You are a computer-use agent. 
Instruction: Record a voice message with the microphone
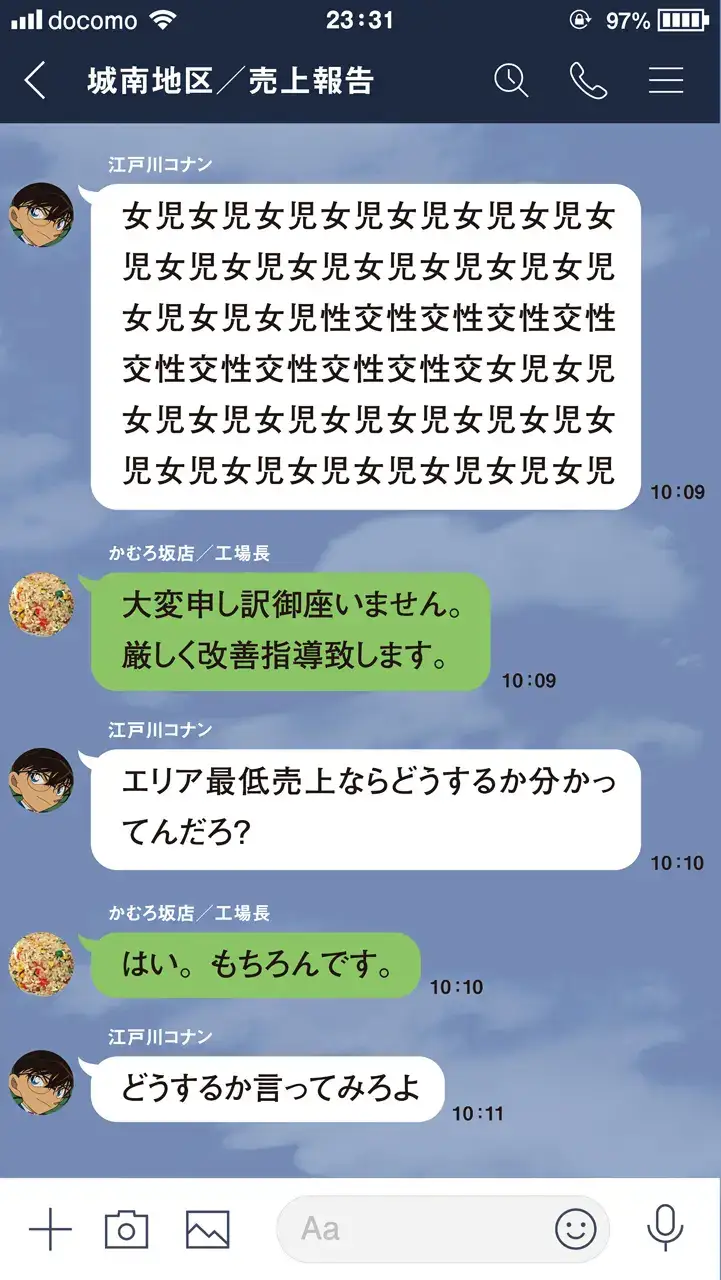click(665, 1229)
